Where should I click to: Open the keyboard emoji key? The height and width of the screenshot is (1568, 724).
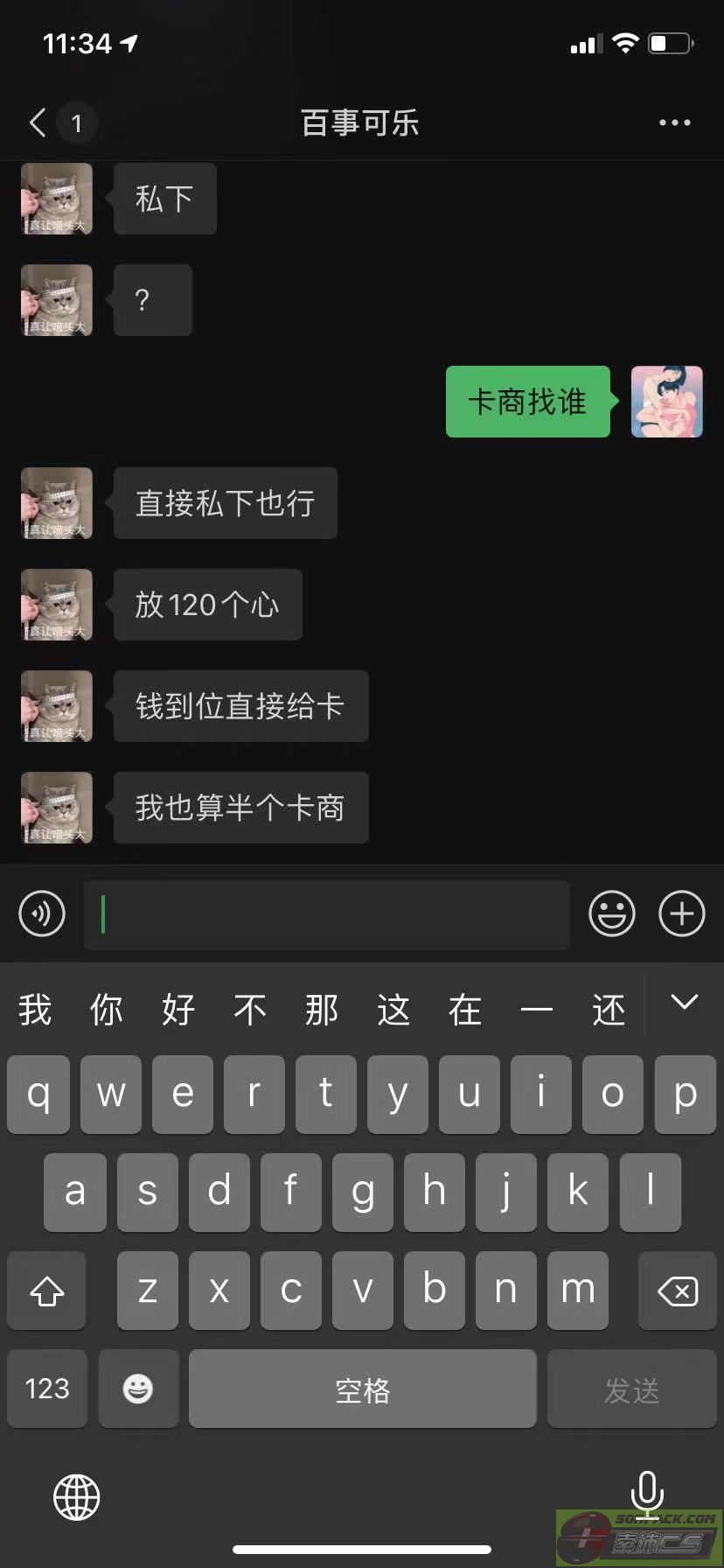point(138,1389)
